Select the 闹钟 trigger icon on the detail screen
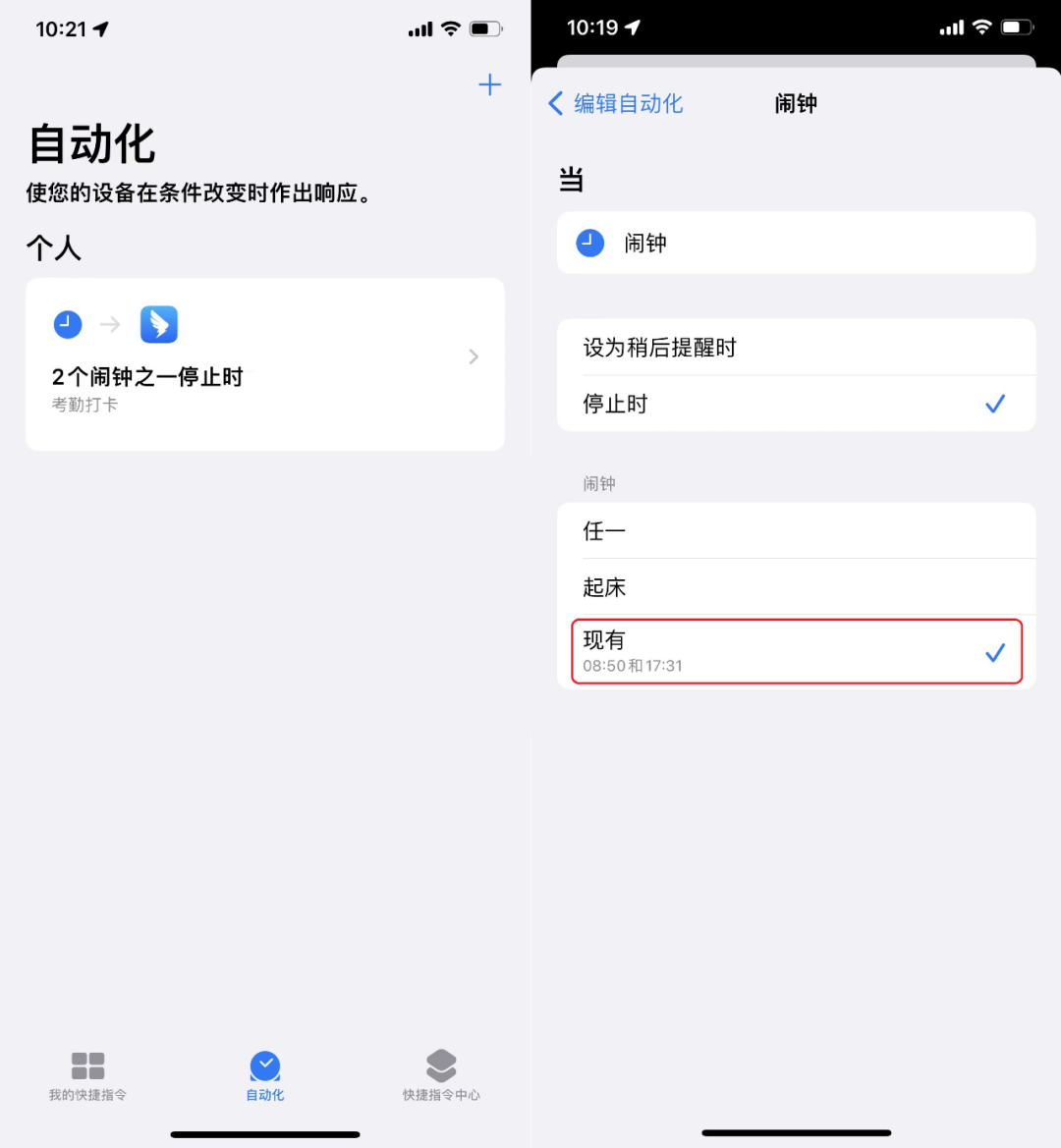This screenshot has width=1061, height=1148. (589, 243)
